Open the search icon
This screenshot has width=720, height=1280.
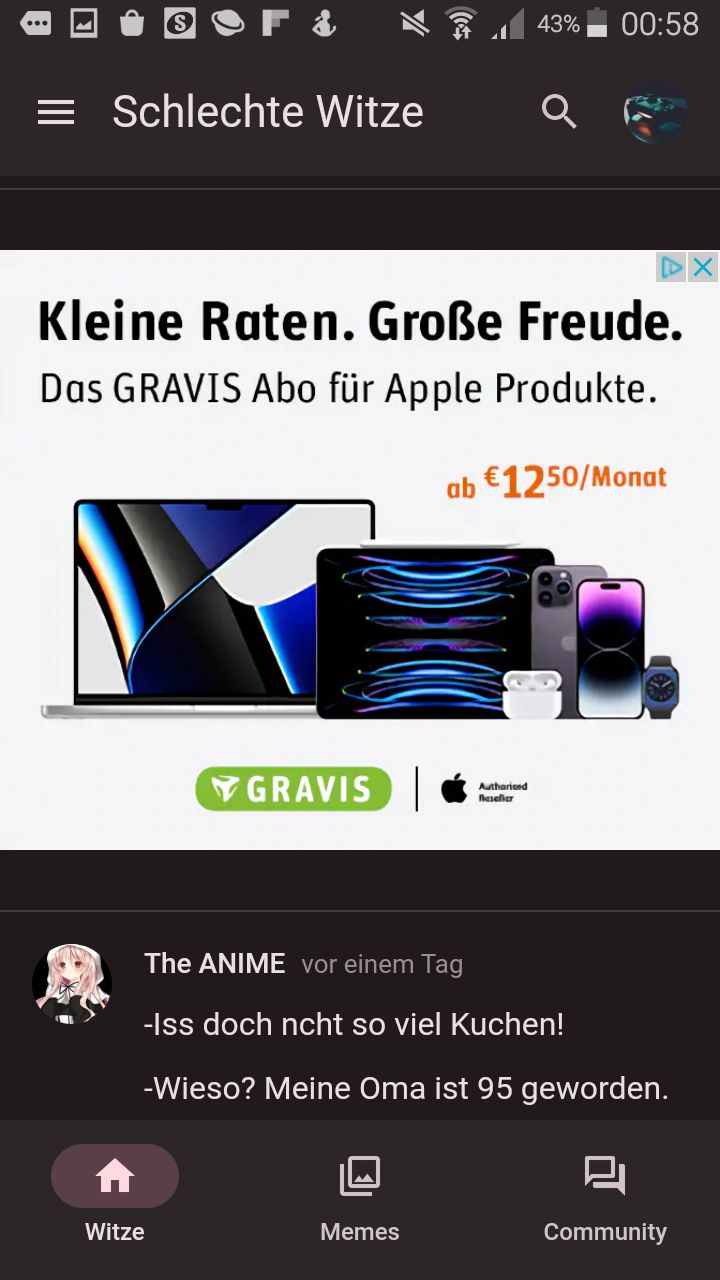559,112
